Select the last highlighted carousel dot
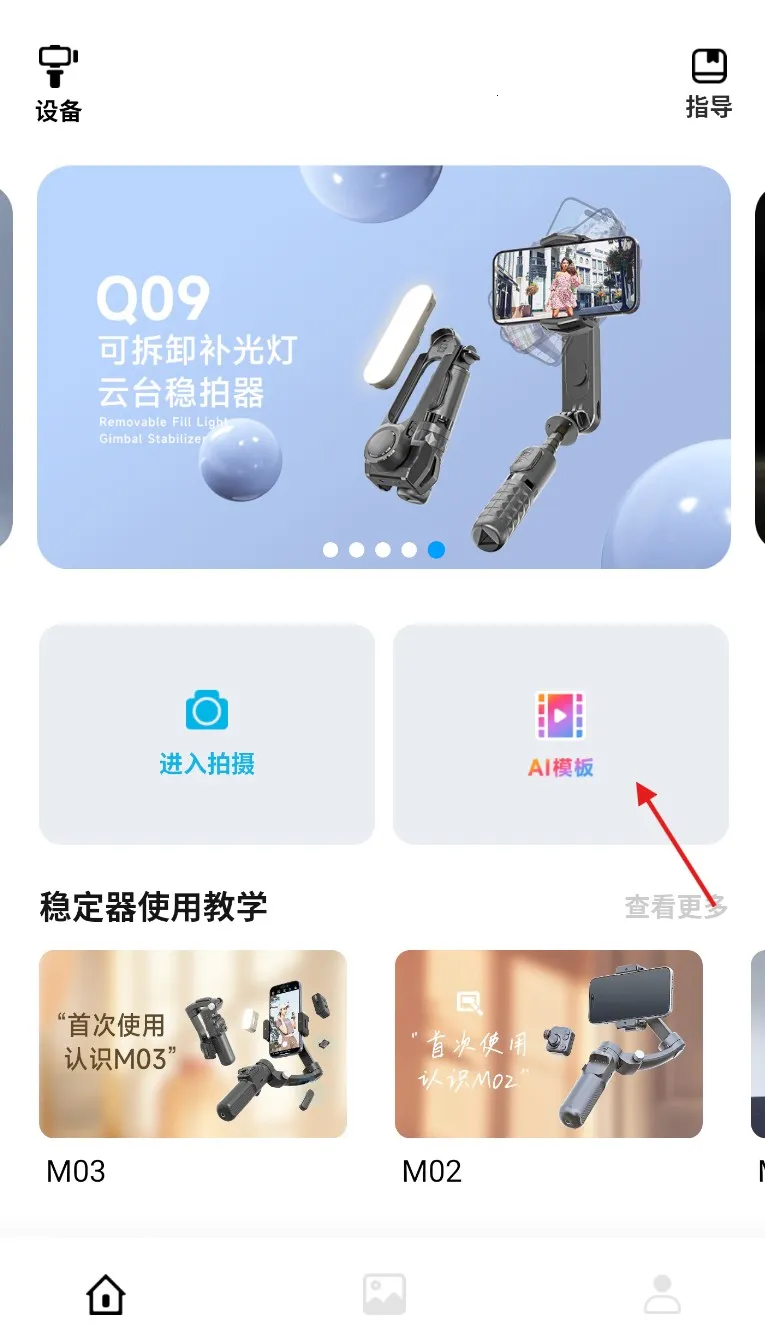The height and width of the screenshot is (1339, 765). tap(436, 549)
